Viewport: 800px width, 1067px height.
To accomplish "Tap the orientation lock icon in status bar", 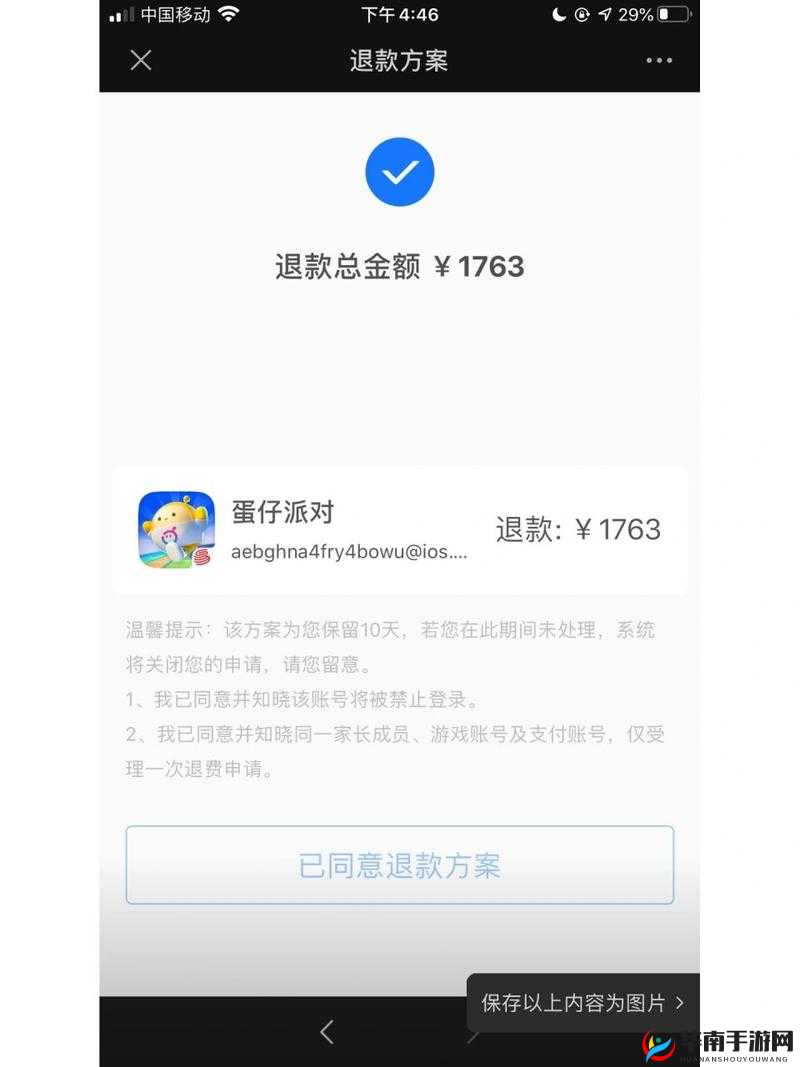I will [x=583, y=14].
